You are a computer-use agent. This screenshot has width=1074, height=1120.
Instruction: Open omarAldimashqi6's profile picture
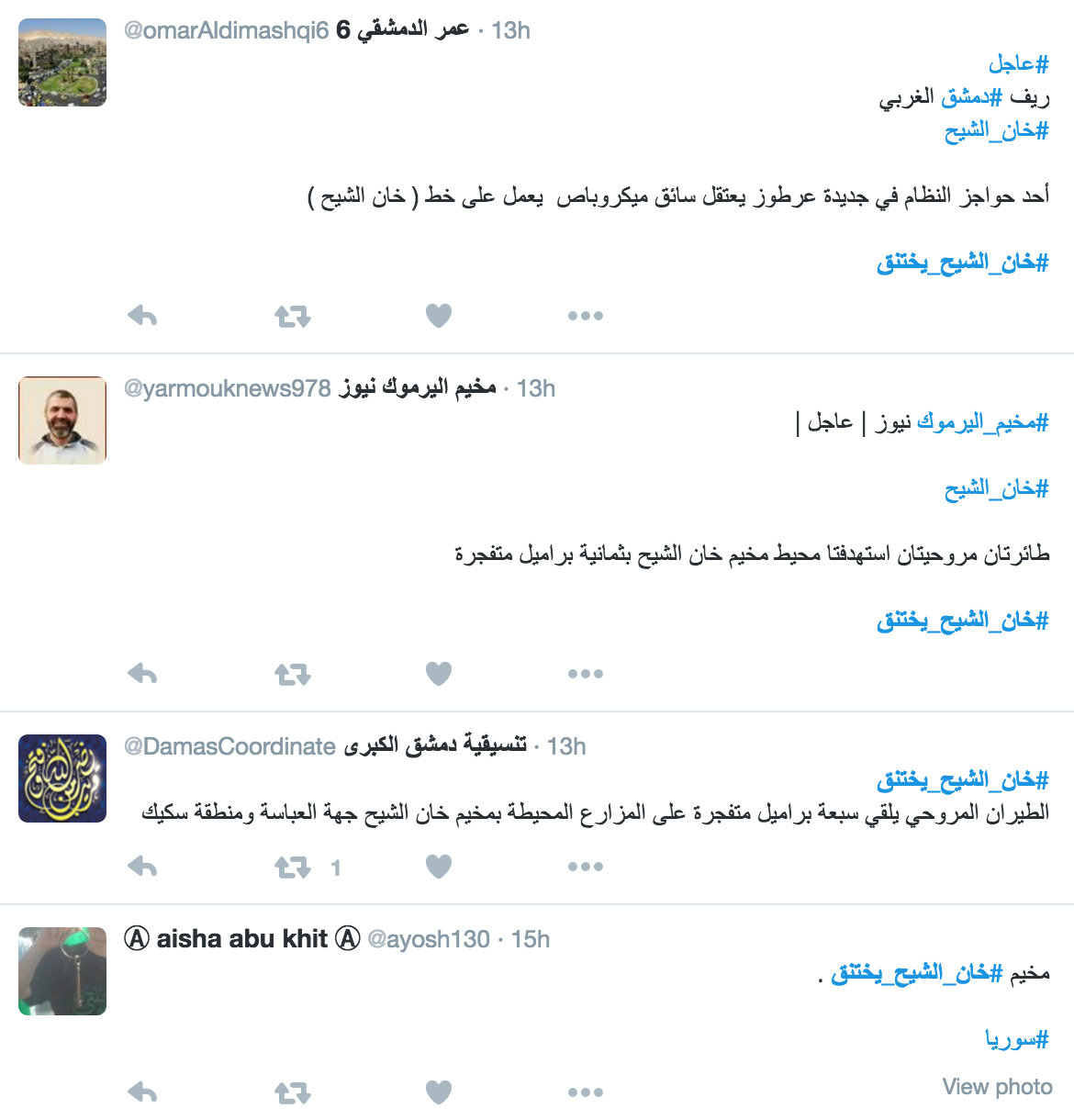coord(62,62)
